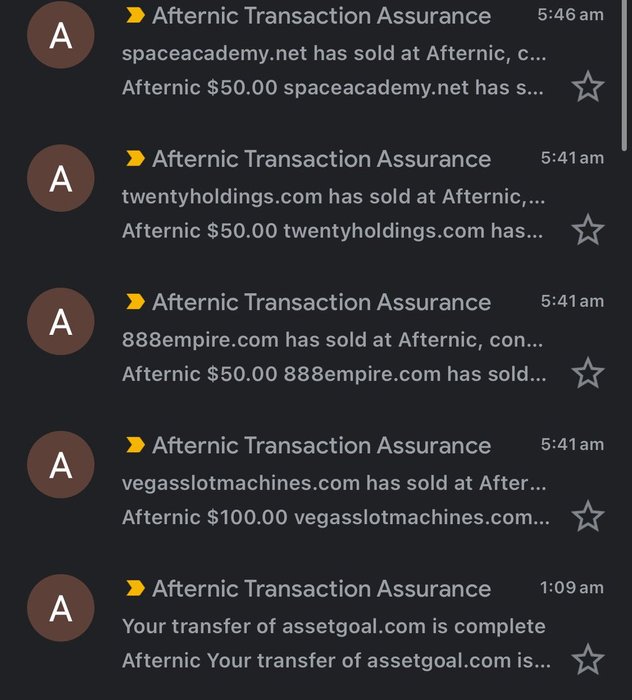Star the assetgoal.com transfer email

[x=588, y=660]
